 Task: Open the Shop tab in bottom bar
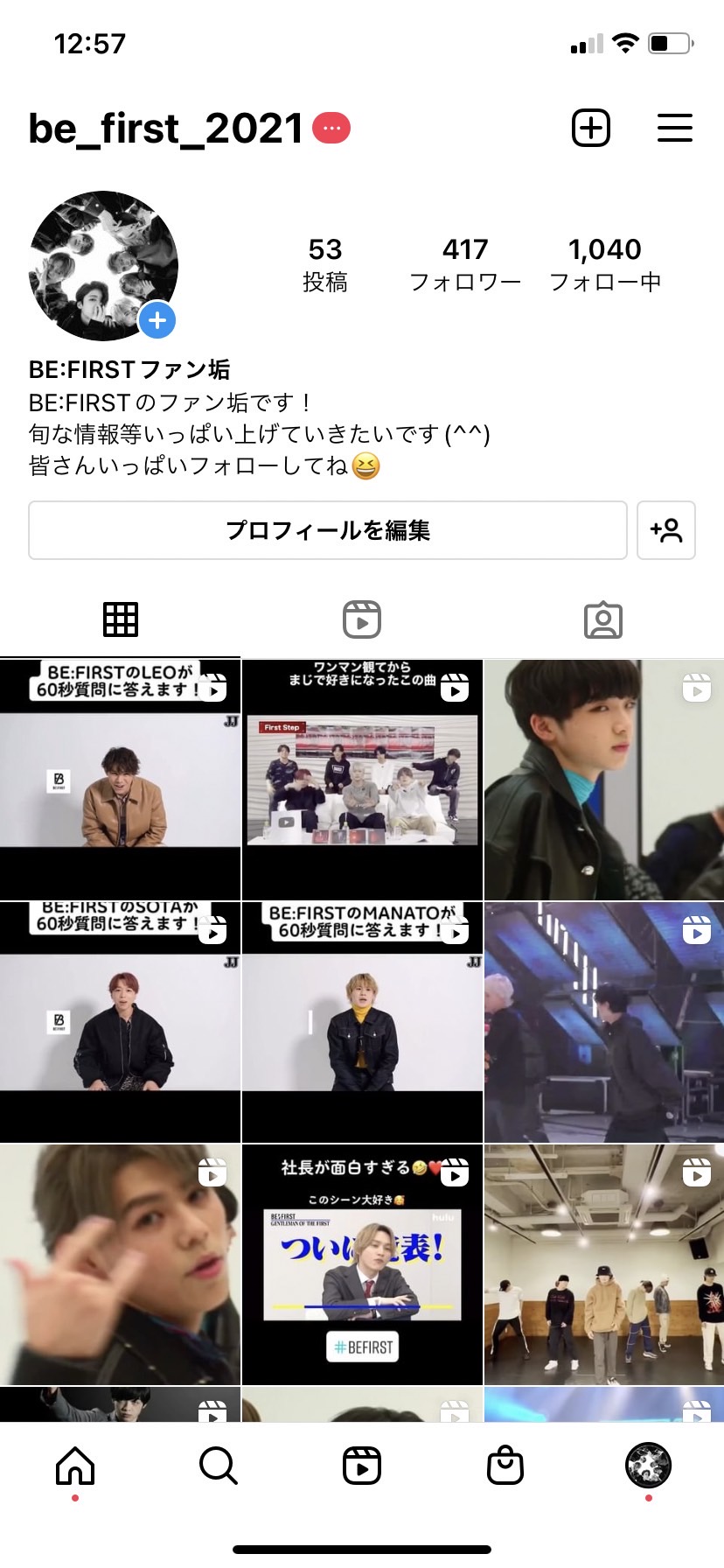coord(505,1466)
